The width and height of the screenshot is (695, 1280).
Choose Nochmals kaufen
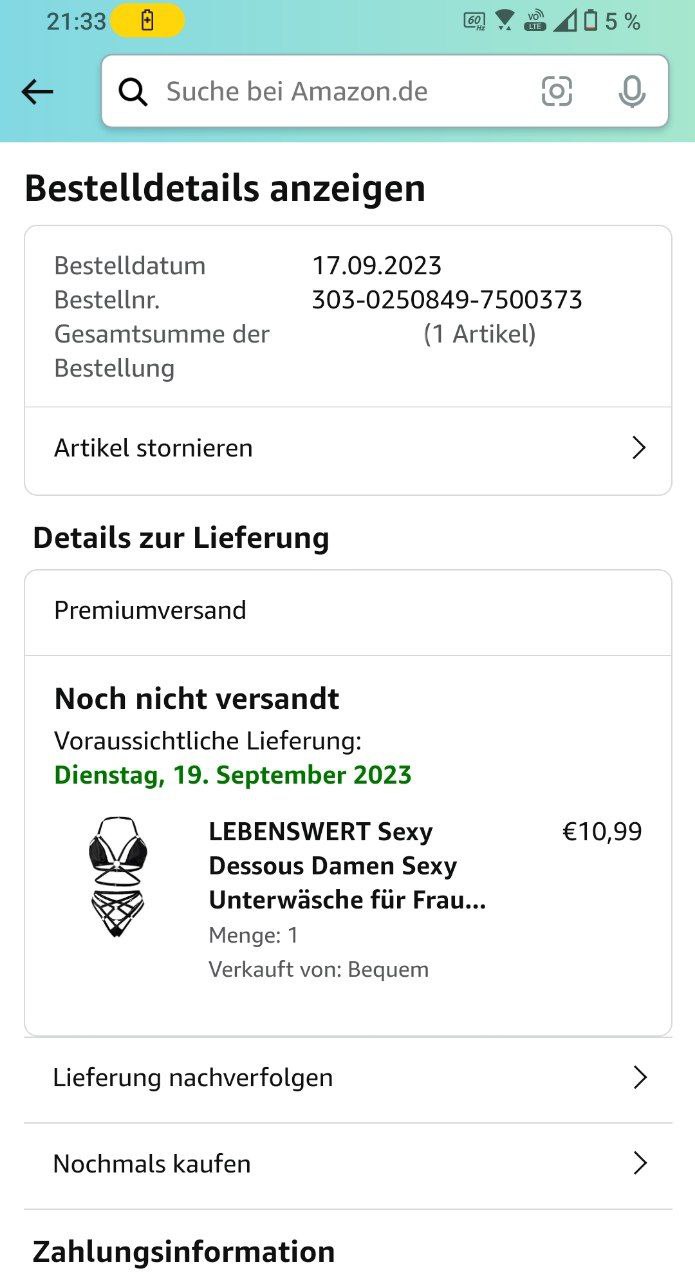click(348, 1165)
